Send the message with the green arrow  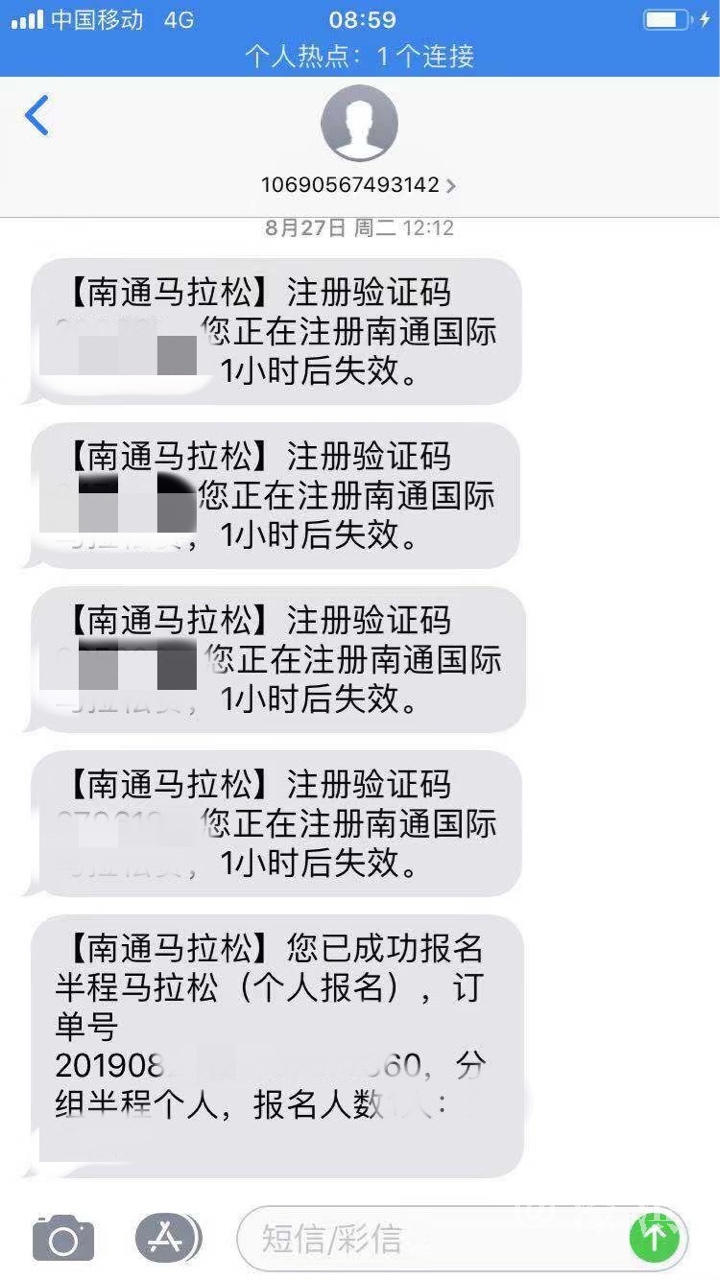(654, 1238)
